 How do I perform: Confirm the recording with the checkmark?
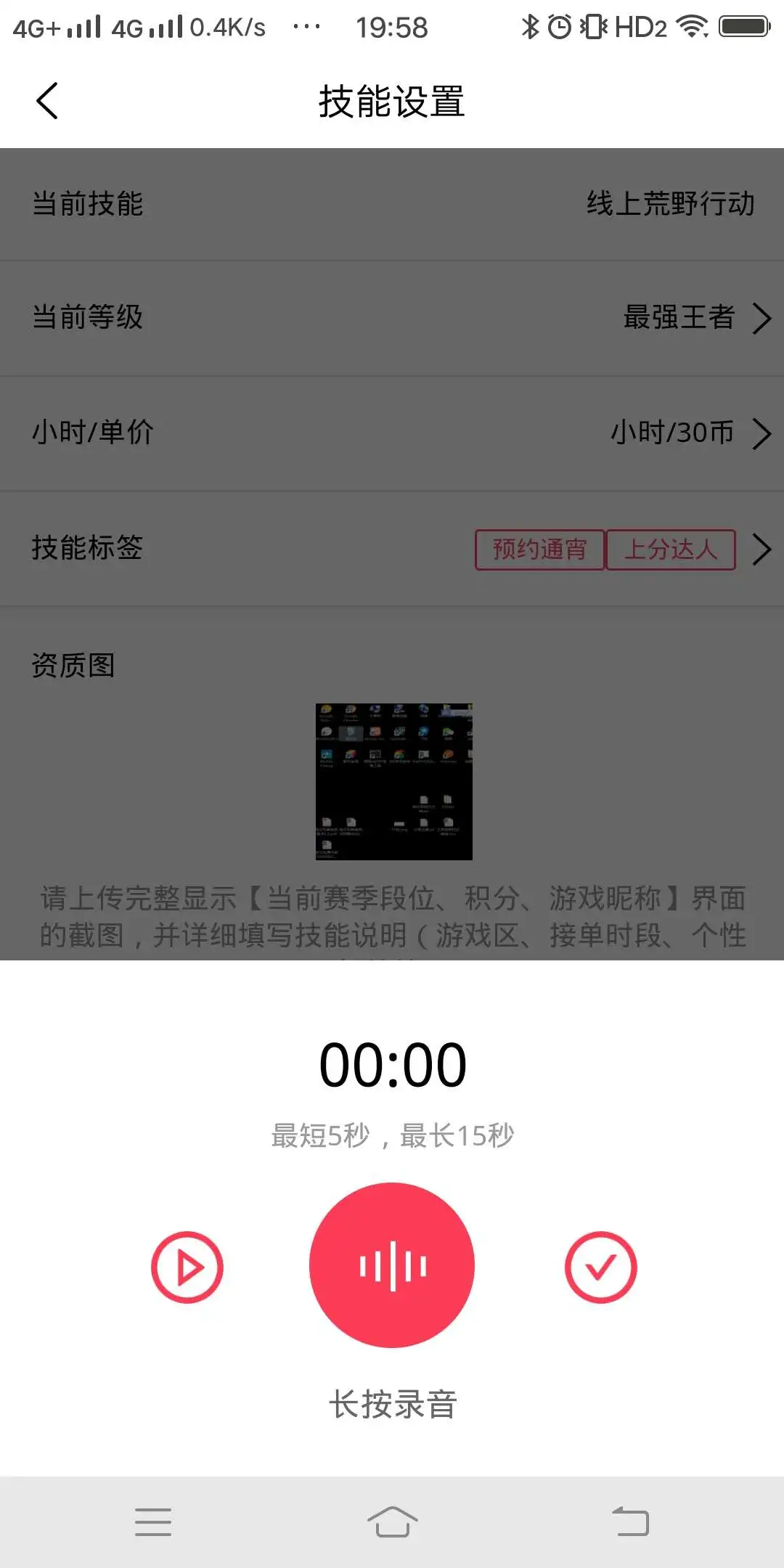click(601, 1267)
